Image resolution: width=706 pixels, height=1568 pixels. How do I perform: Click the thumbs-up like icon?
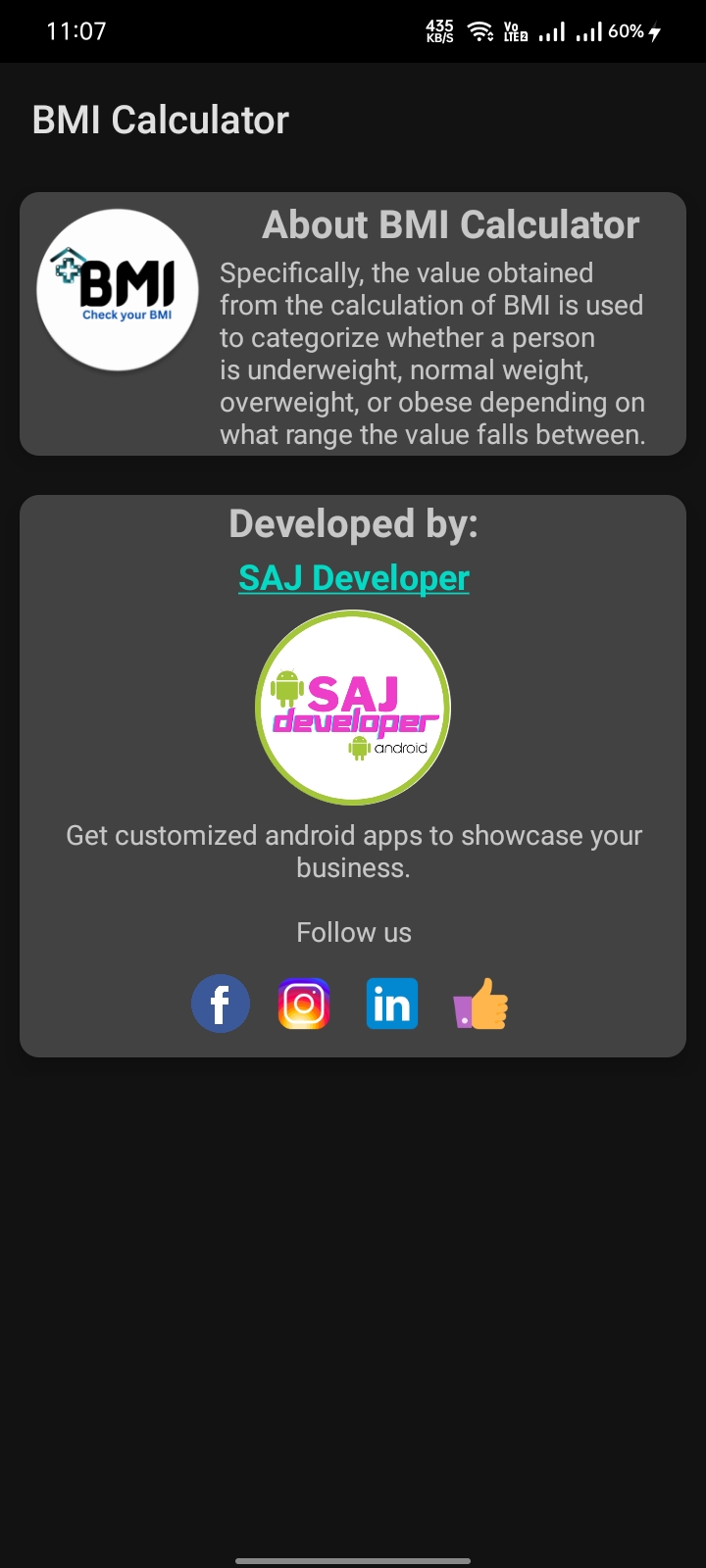coord(479,1003)
